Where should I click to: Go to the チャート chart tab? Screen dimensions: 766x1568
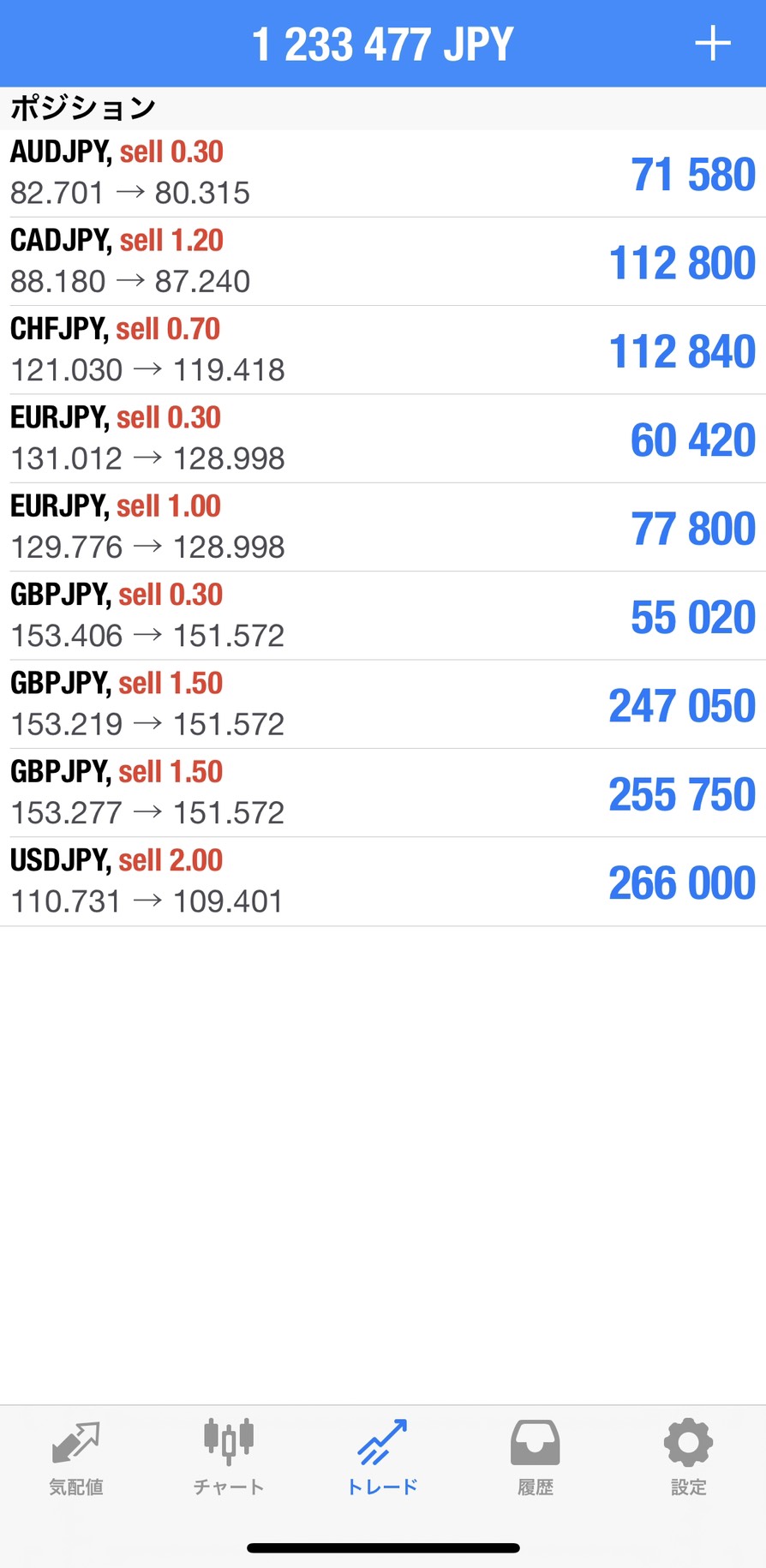pyautogui.click(x=229, y=1458)
